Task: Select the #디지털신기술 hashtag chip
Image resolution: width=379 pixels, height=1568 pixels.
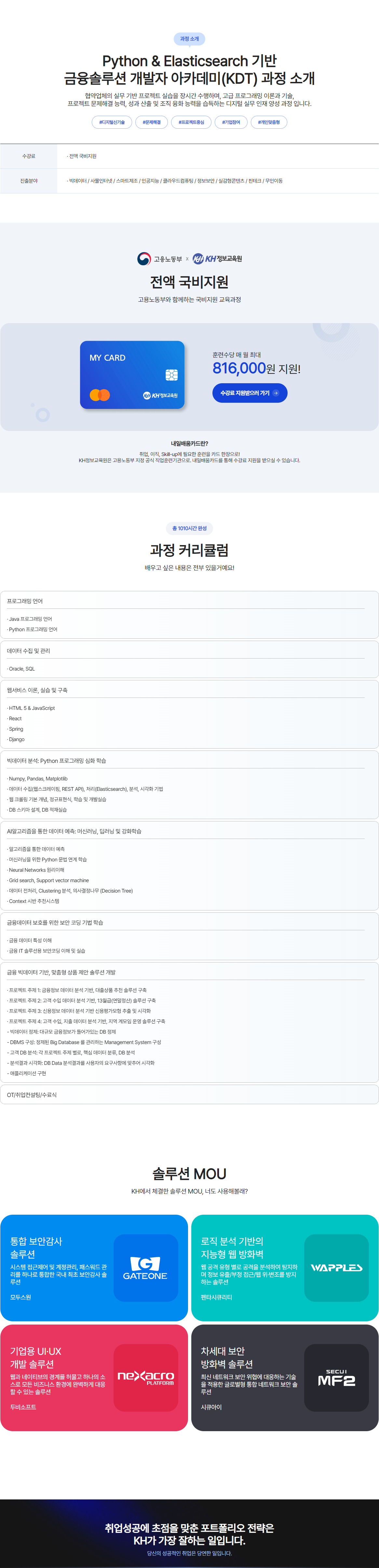Action: (x=112, y=122)
